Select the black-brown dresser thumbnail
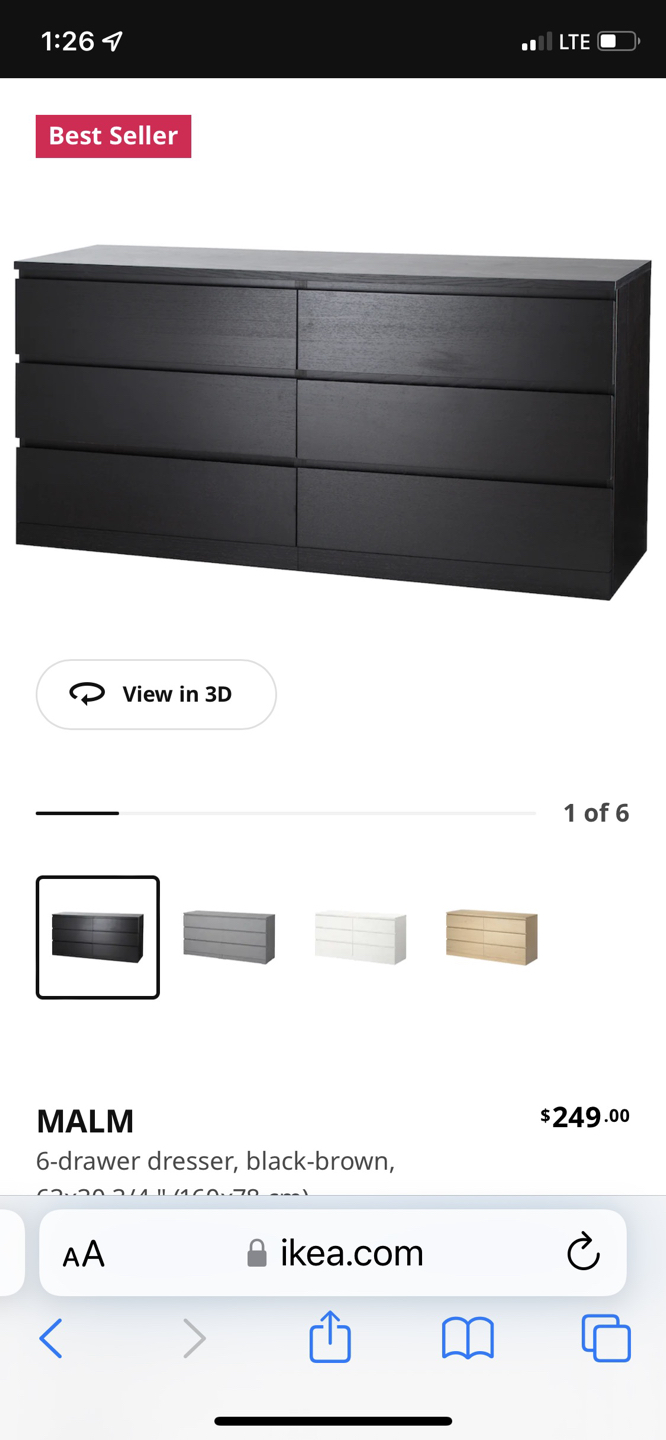666x1440 pixels. point(98,937)
